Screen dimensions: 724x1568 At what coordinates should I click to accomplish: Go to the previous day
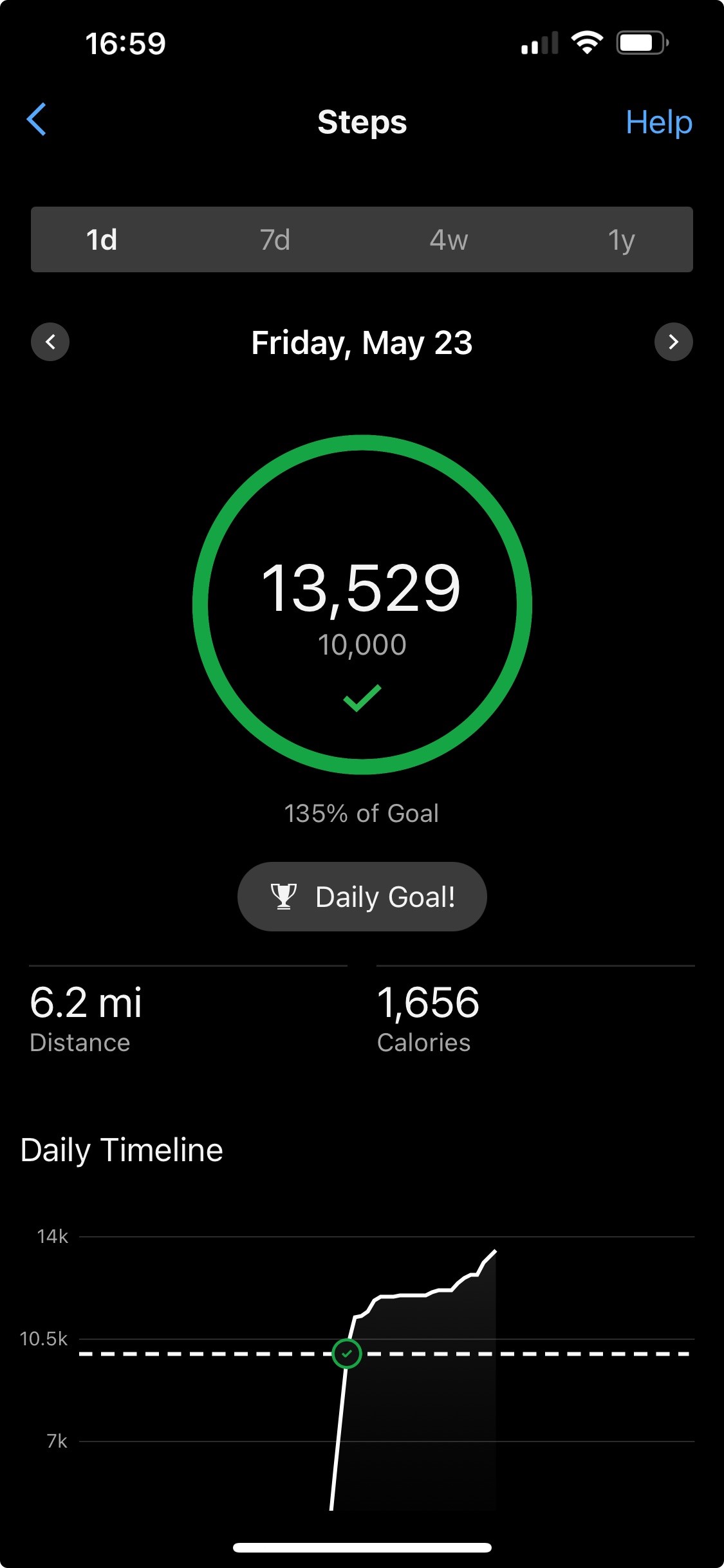(x=50, y=342)
